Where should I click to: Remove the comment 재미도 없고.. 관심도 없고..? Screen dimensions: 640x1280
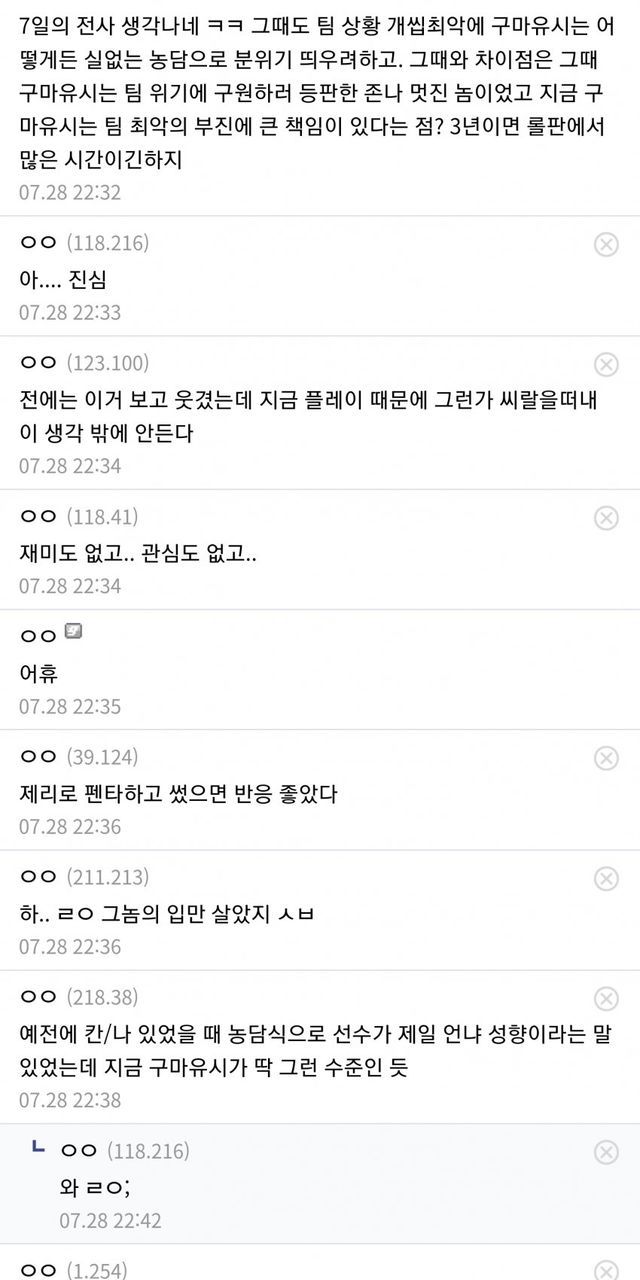606,517
